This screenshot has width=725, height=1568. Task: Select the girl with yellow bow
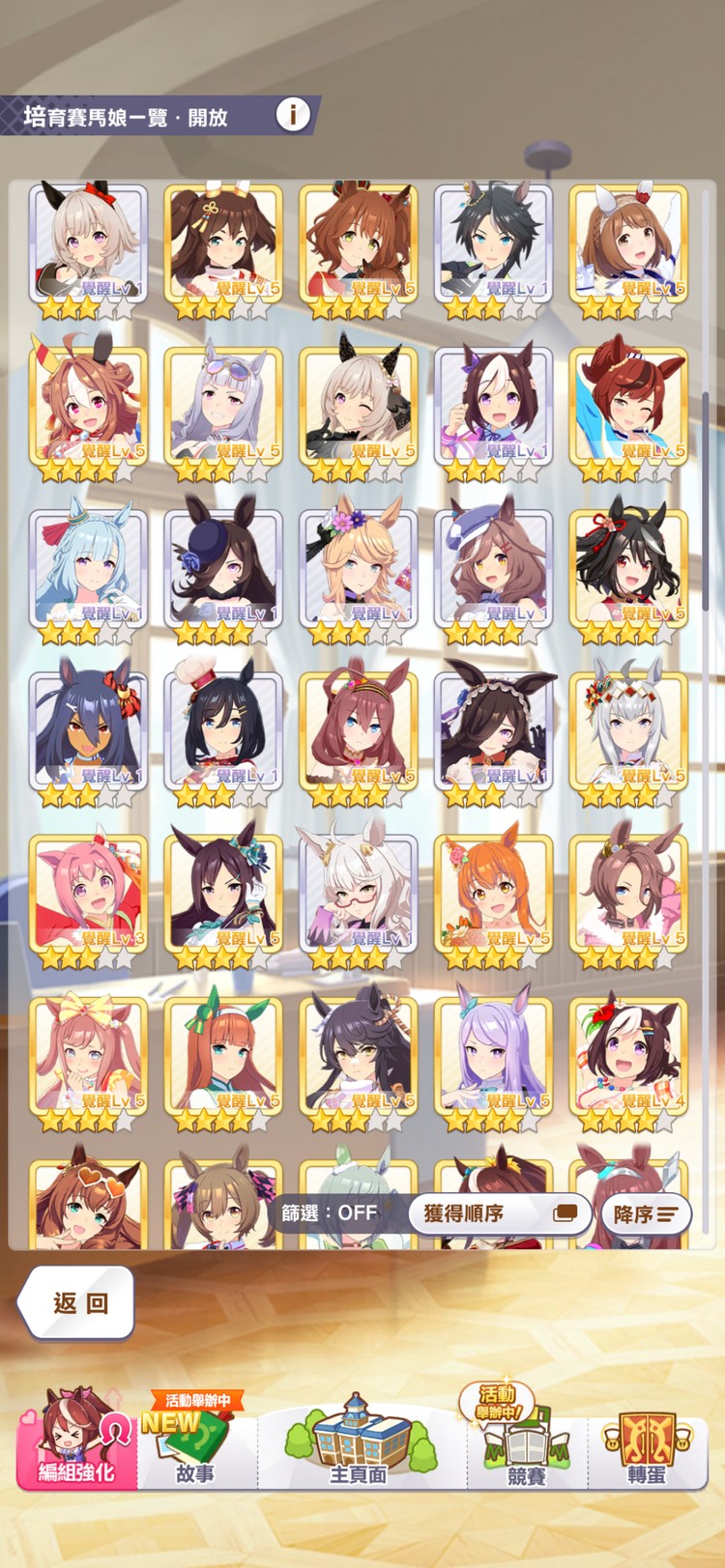(x=88, y=1056)
